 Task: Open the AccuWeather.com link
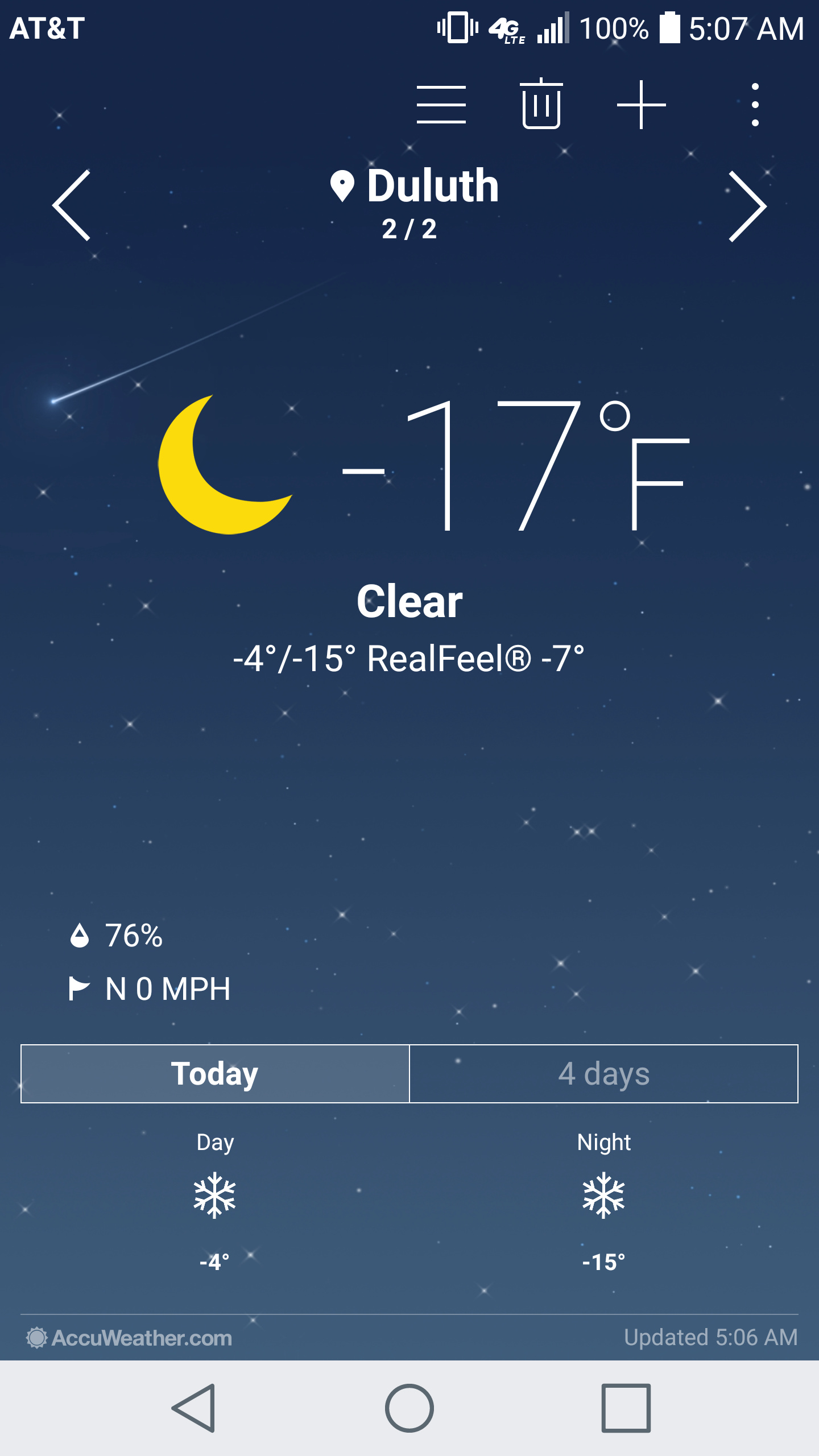point(130,1338)
